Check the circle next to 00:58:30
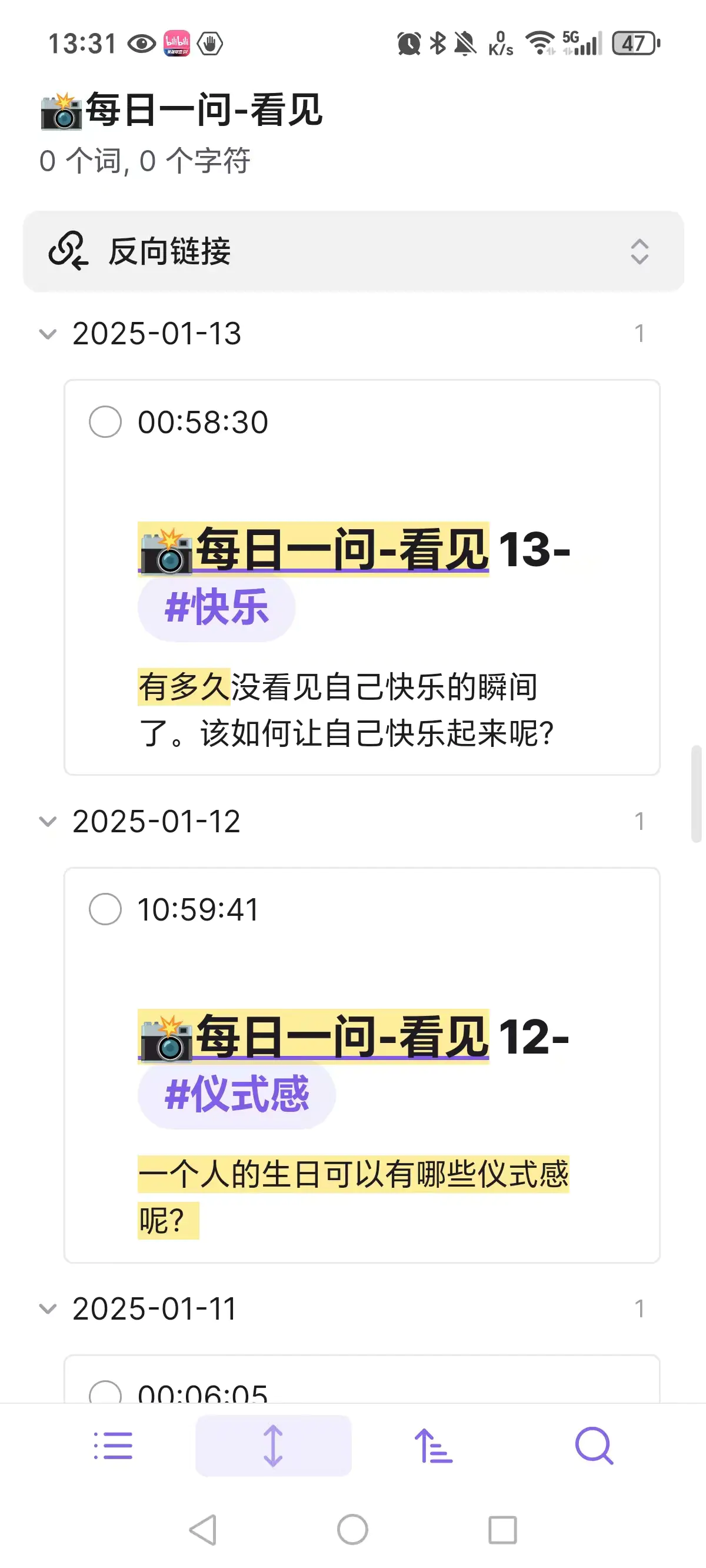The height and width of the screenshot is (1568, 706). pos(105,422)
